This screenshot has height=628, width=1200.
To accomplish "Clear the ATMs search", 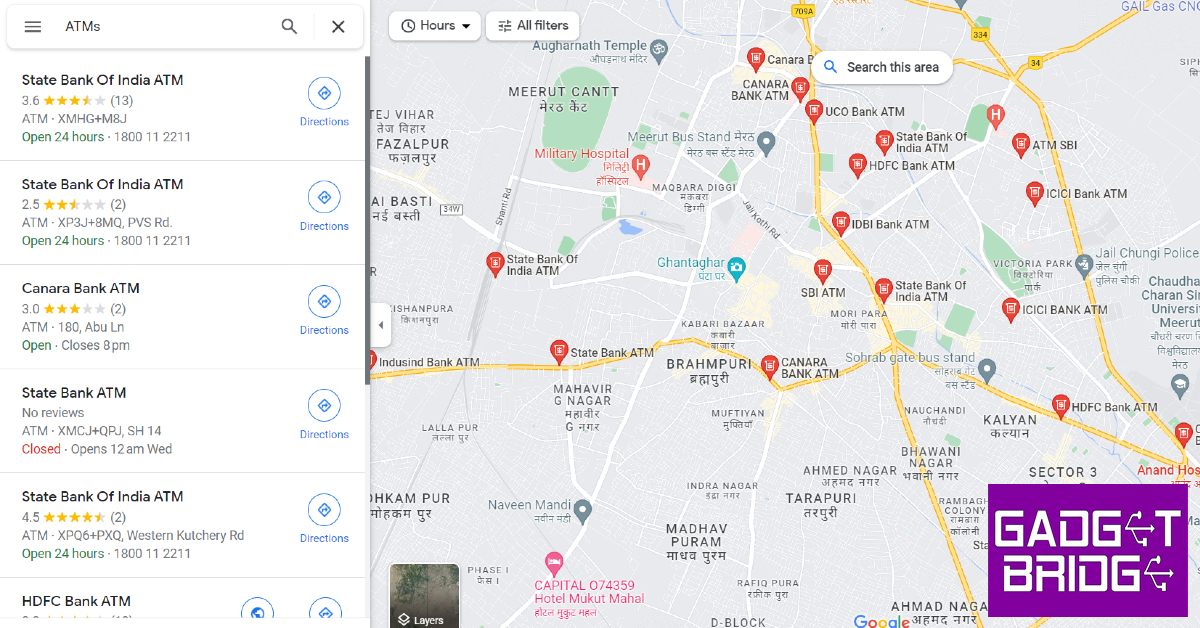I will point(338,27).
